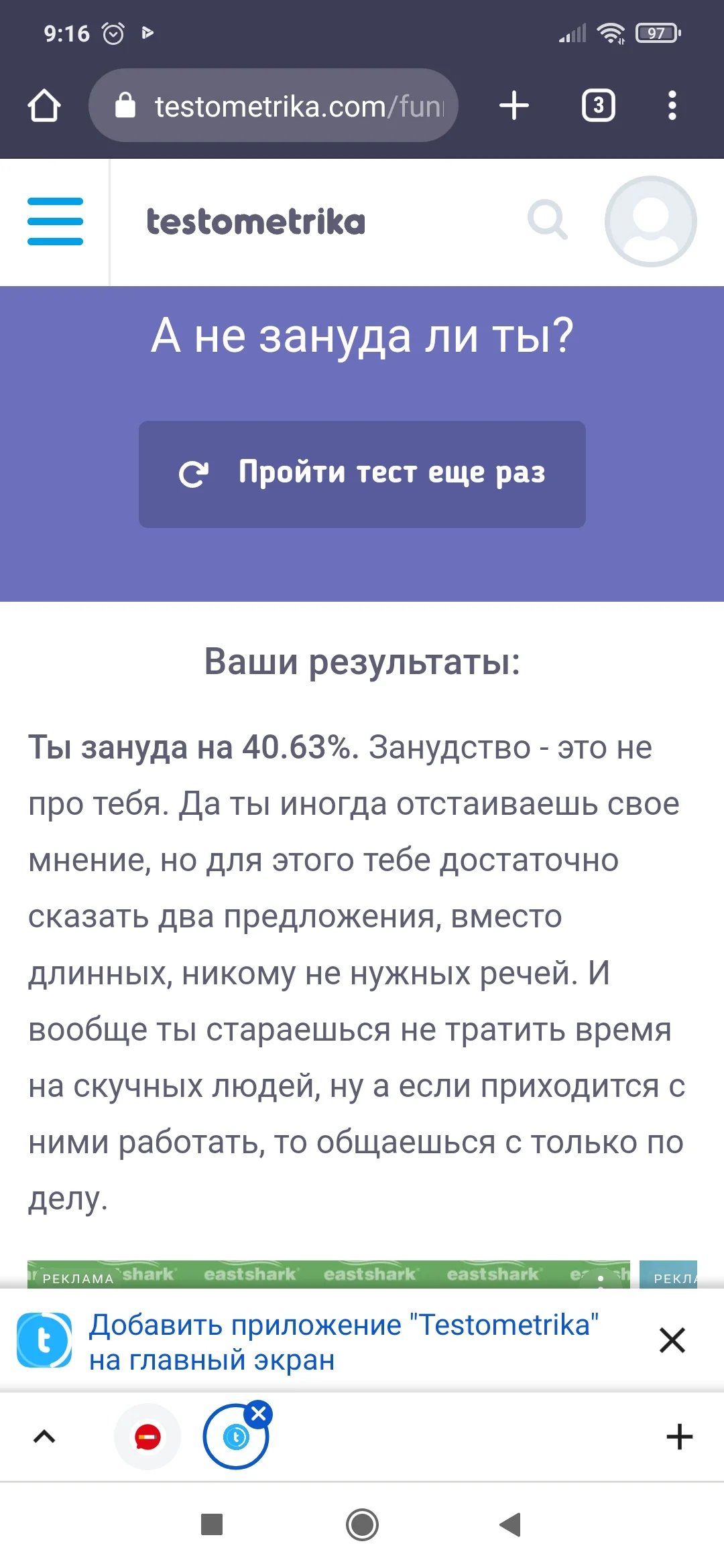The width and height of the screenshot is (724, 1568).
Task: Open the testometrika hamburger menu
Action: point(55,221)
